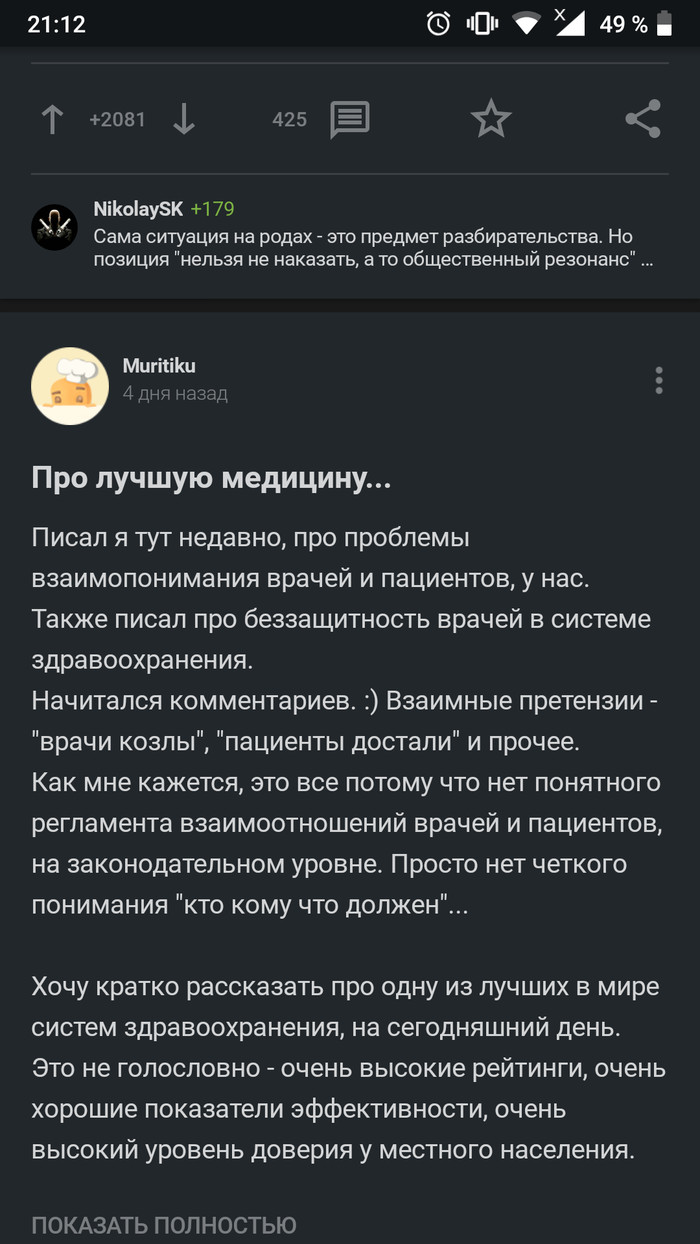Save post to favorites with star
This screenshot has width=700, height=1244.
click(490, 120)
